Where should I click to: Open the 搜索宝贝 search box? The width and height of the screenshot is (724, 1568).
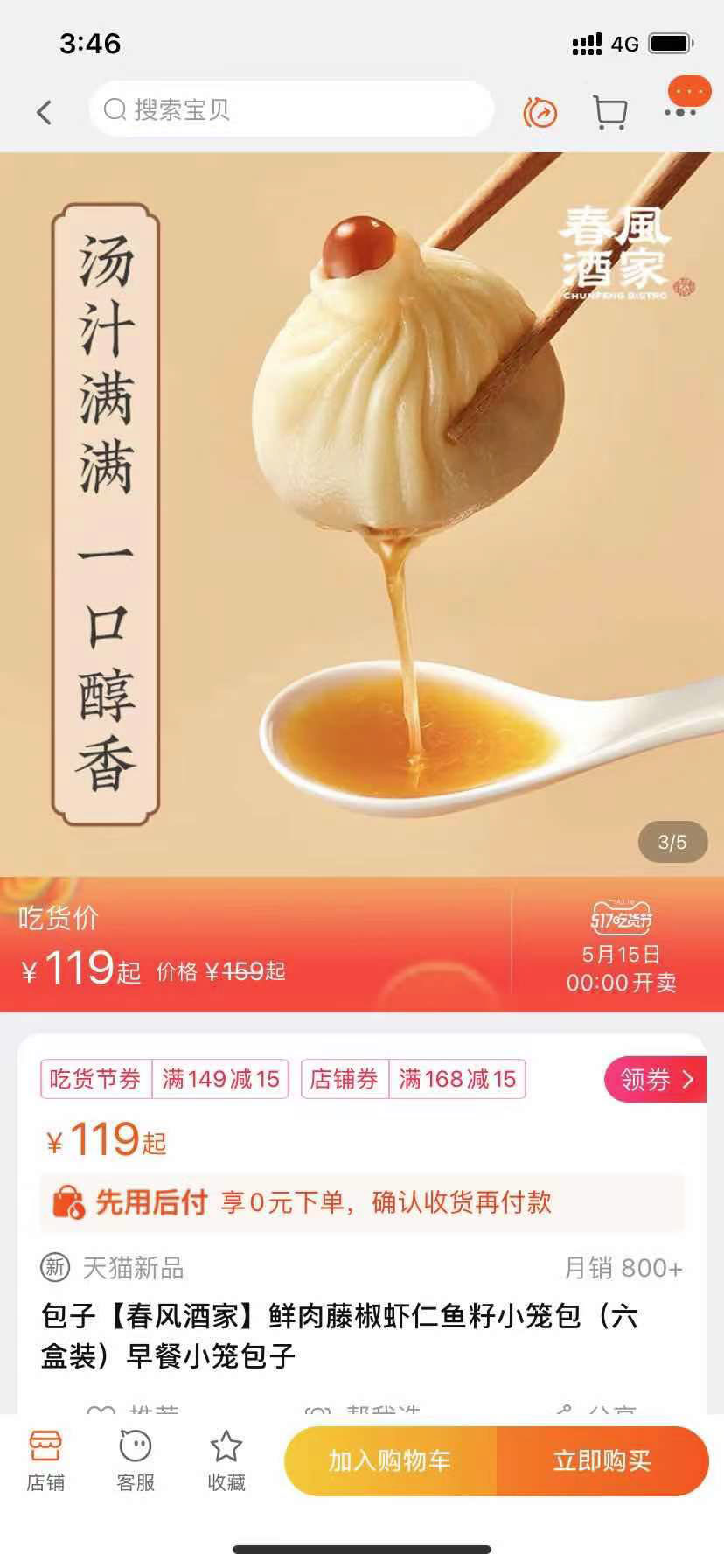[x=291, y=109]
